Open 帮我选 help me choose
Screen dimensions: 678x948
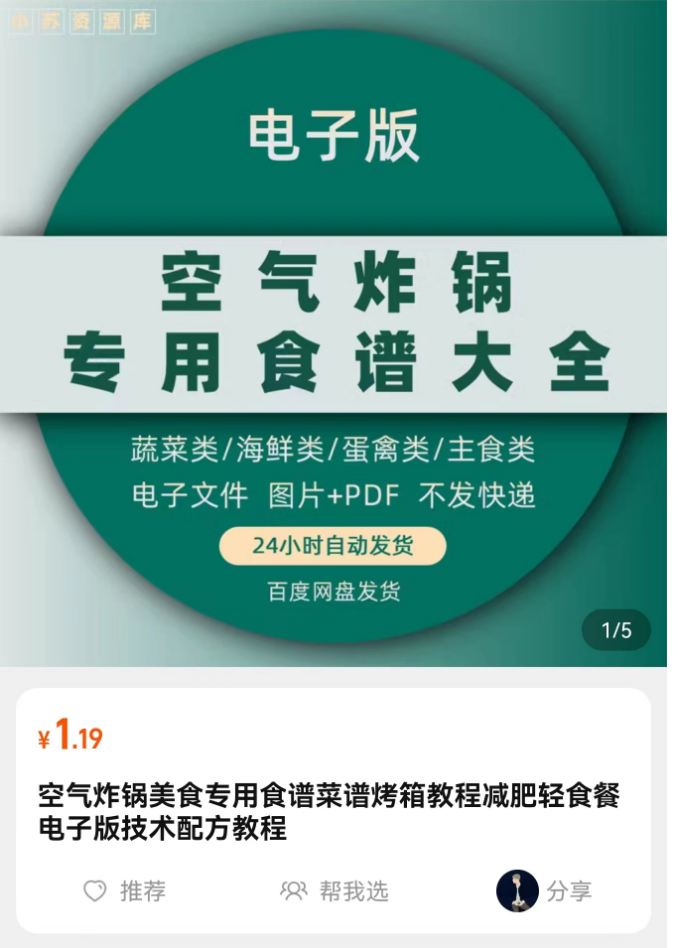click(335, 890)
